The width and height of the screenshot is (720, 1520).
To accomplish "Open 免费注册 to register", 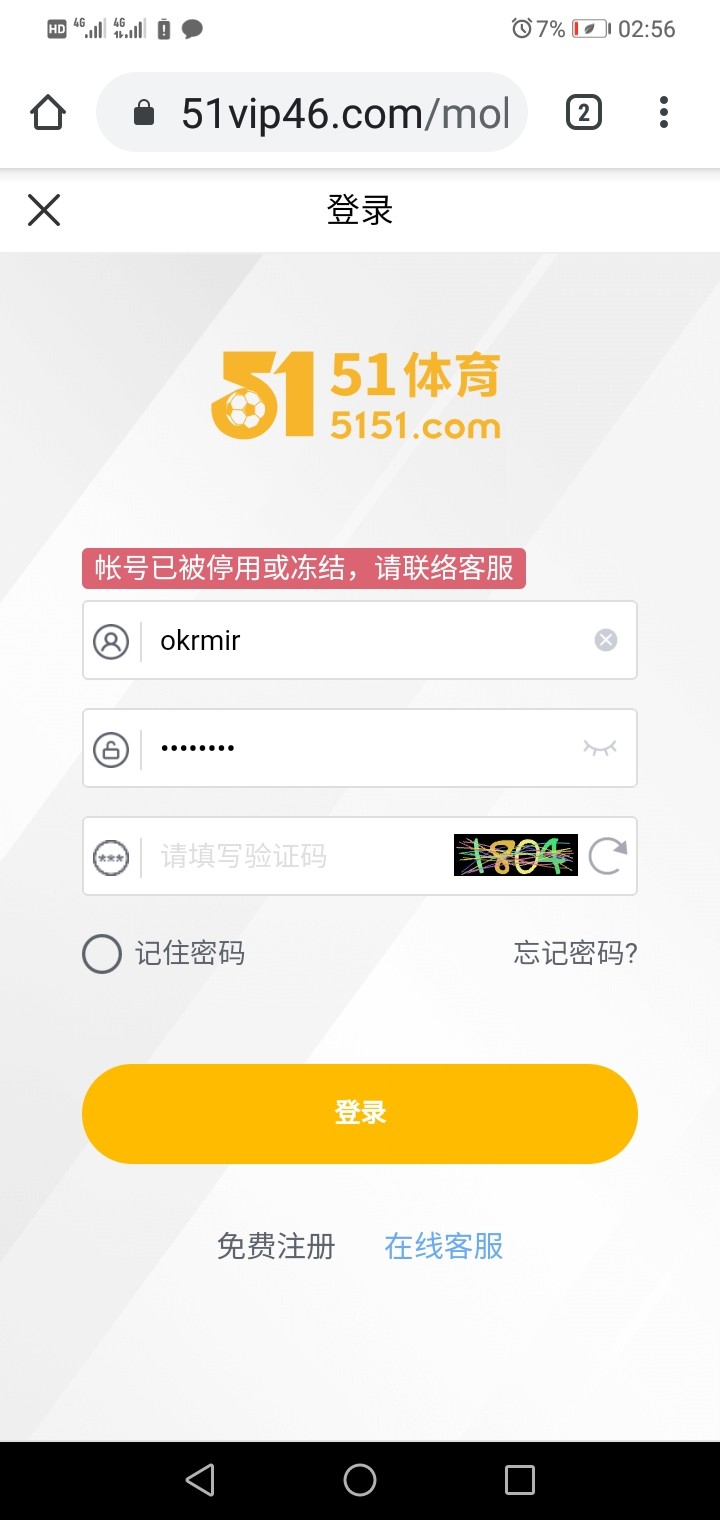I will (x=276, y=1246).
